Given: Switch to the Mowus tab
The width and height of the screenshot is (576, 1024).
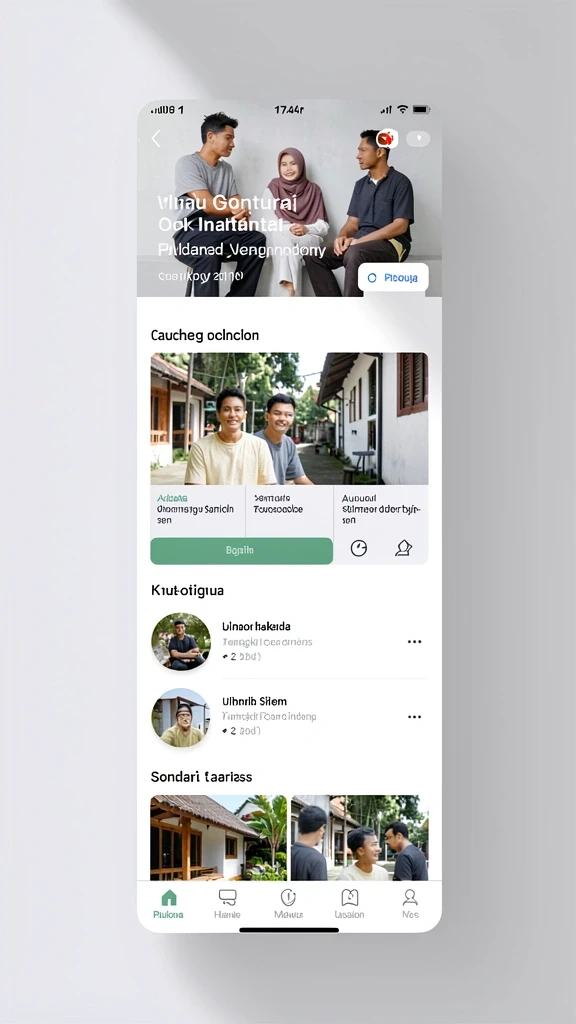Looking at the screenshot, I should [288, 904].
